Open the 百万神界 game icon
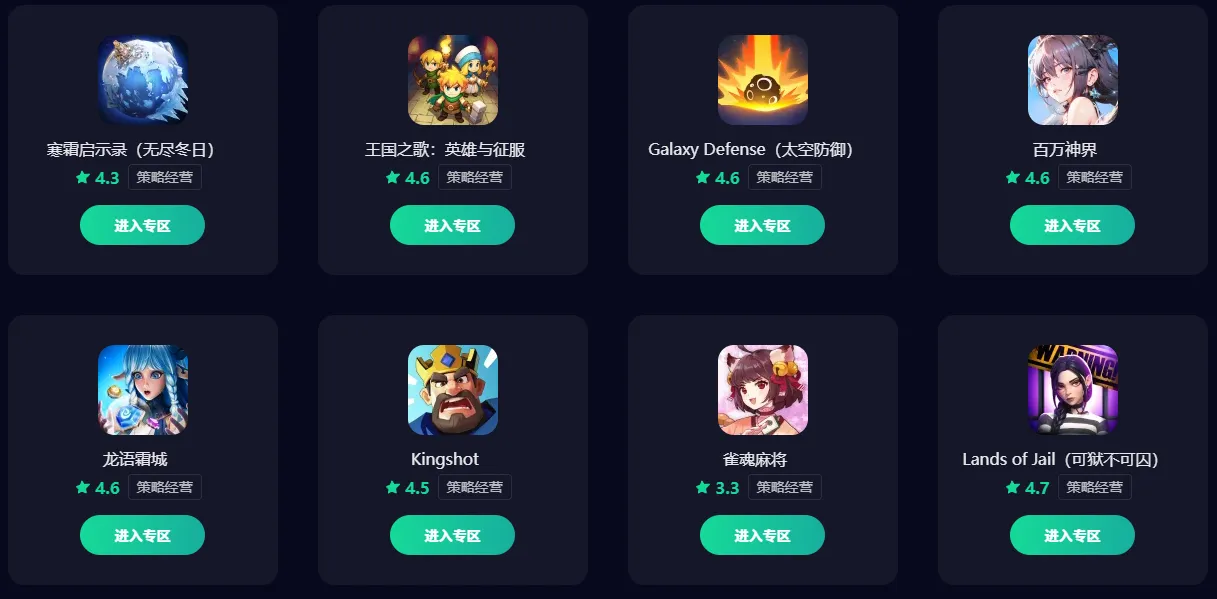This screenshot has width=1217, height=599. [x=1073, y=80]
